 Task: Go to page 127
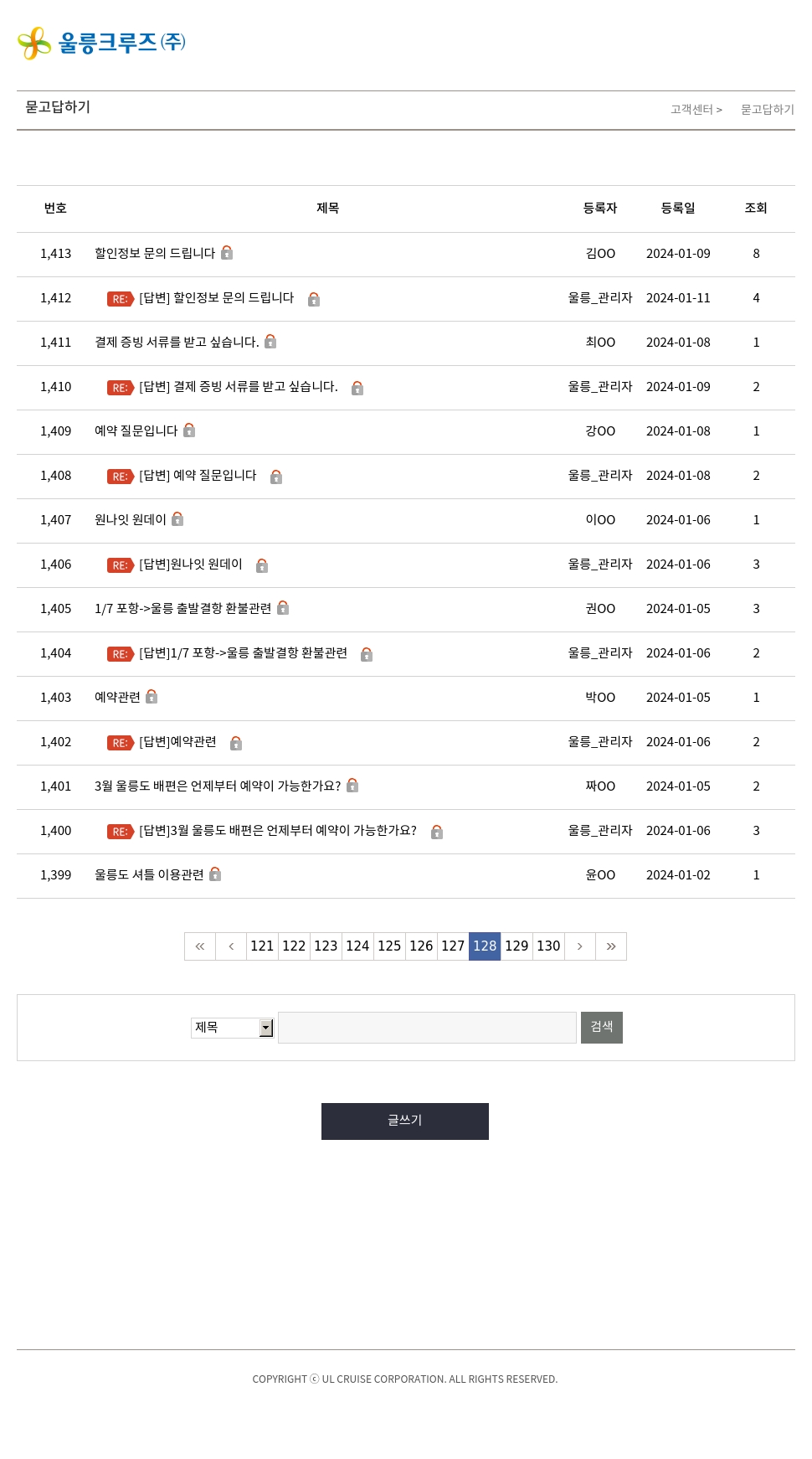click(453, 946)
